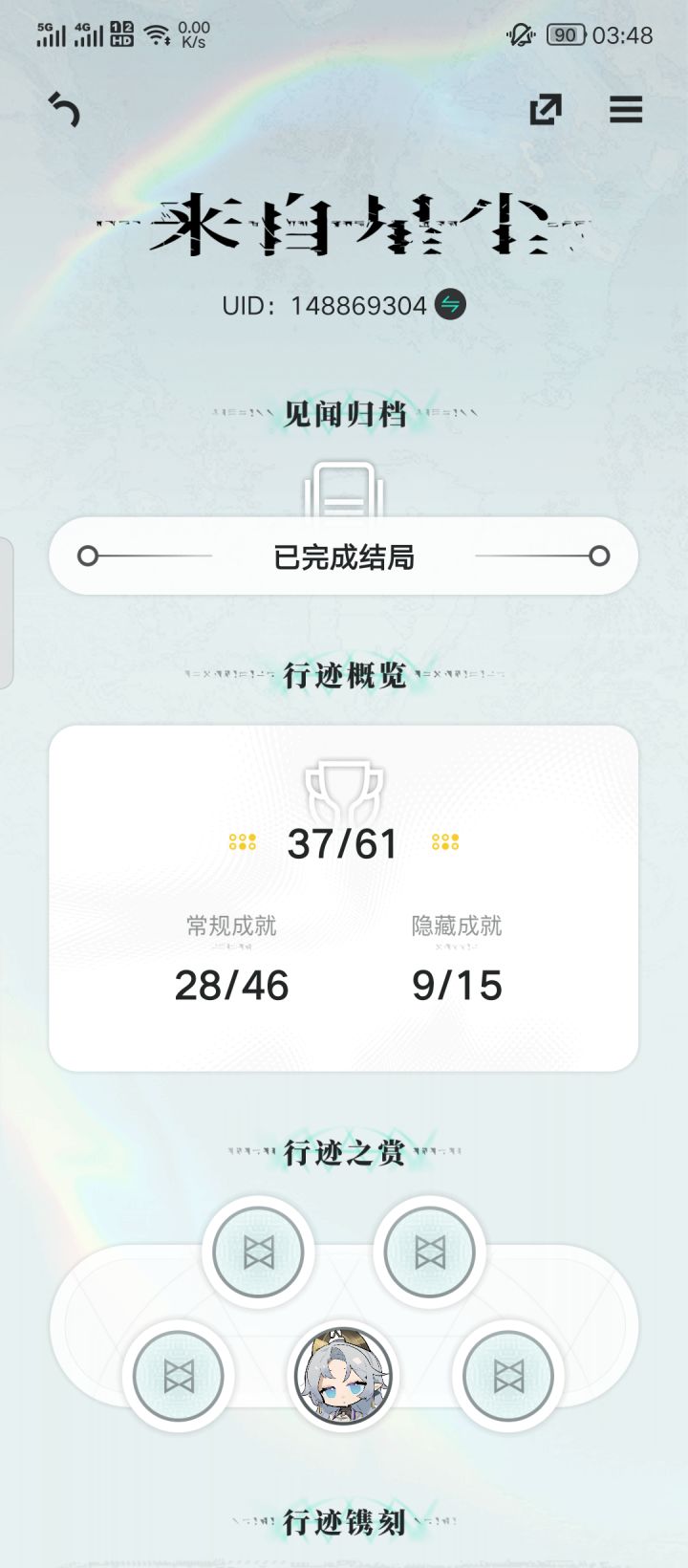
Task: Tap the trophy icon on the 行迹概览 card
Action: (x=344, y=792)
